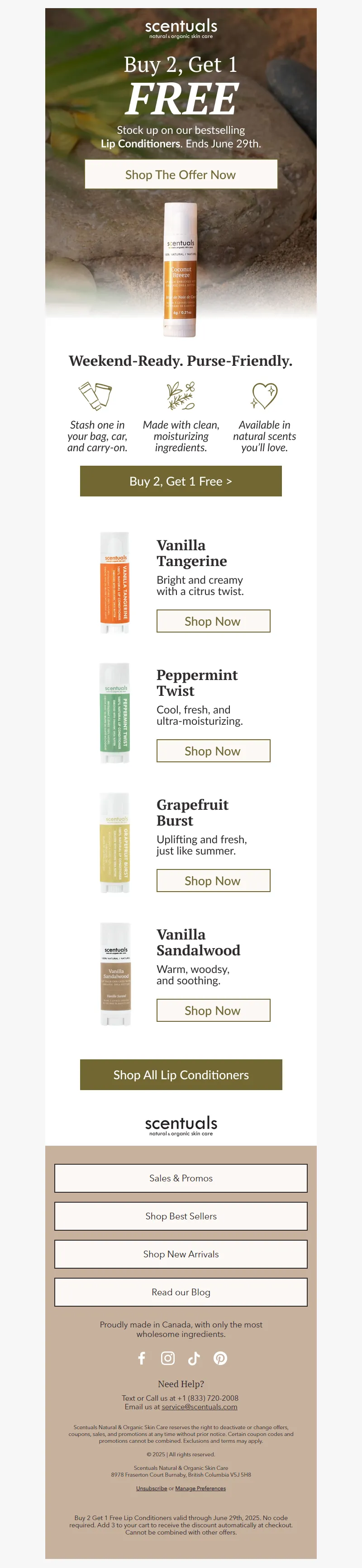Visit the Pinterest page

tap(221, 1358)
